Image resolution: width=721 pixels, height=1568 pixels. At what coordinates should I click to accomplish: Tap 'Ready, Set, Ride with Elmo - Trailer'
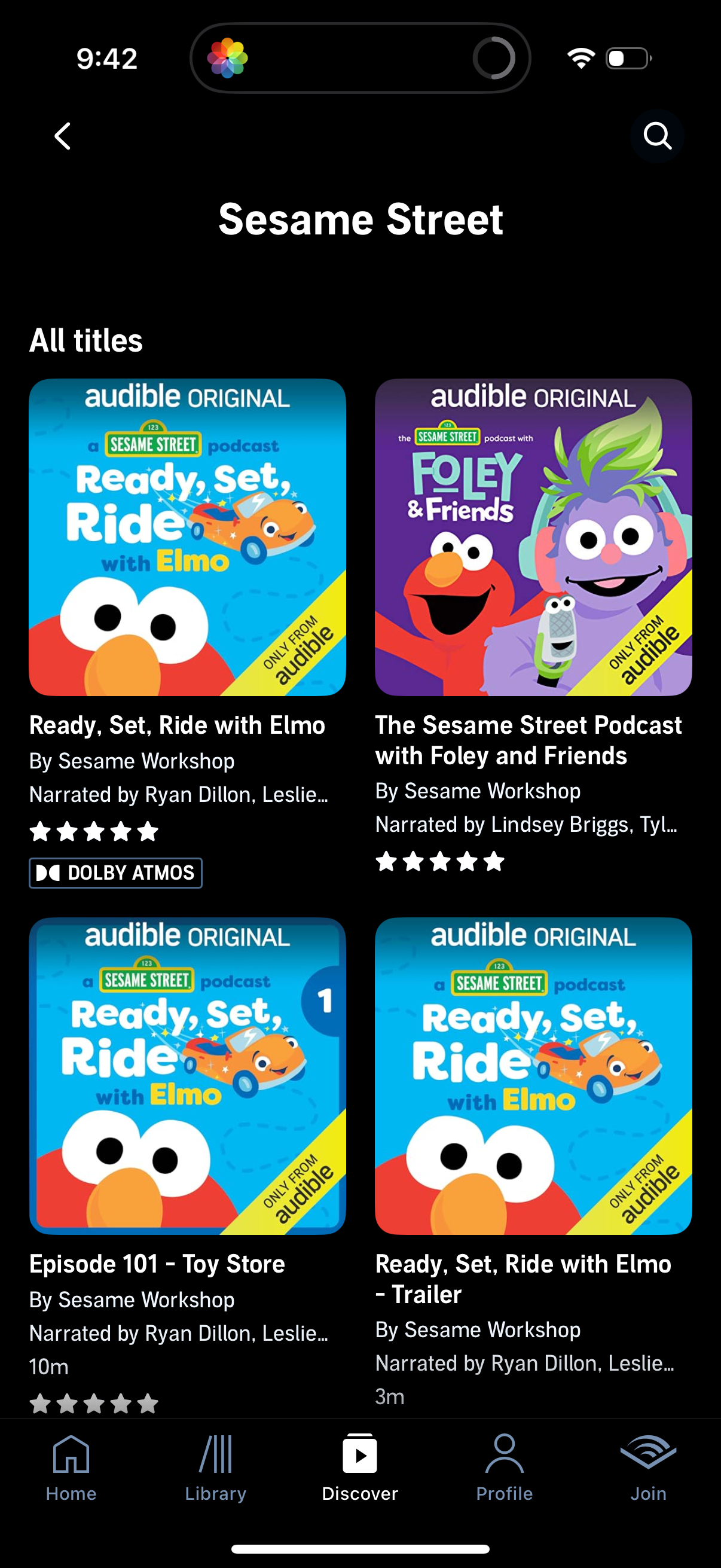[524, 1280]
